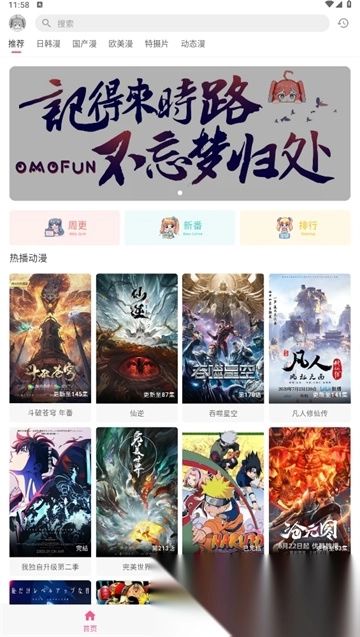Screen dimensions: 360x637
Task: Tap the 搜索 search box
Action: [182, 23]
